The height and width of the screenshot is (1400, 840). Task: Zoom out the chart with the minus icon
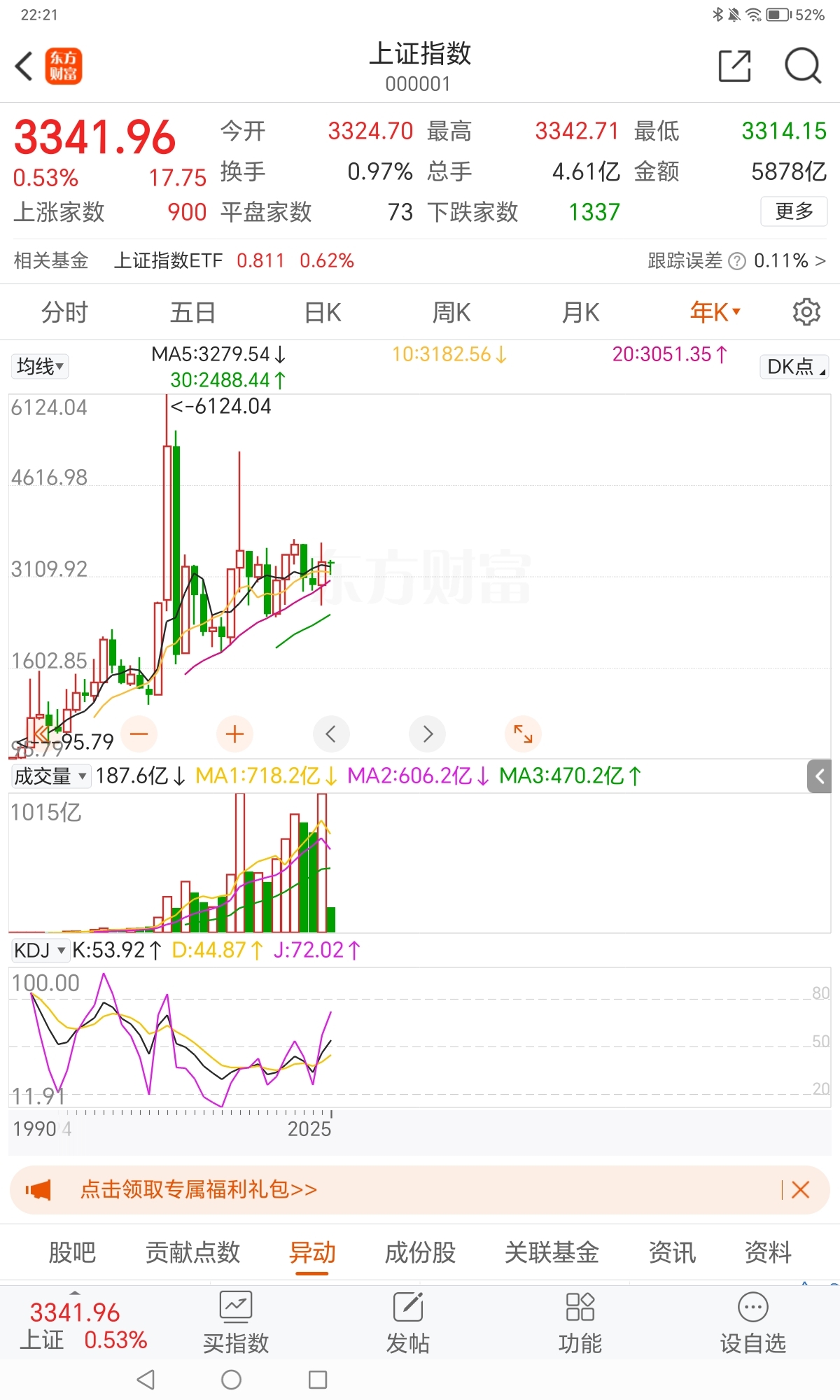[x=139, y=734]
